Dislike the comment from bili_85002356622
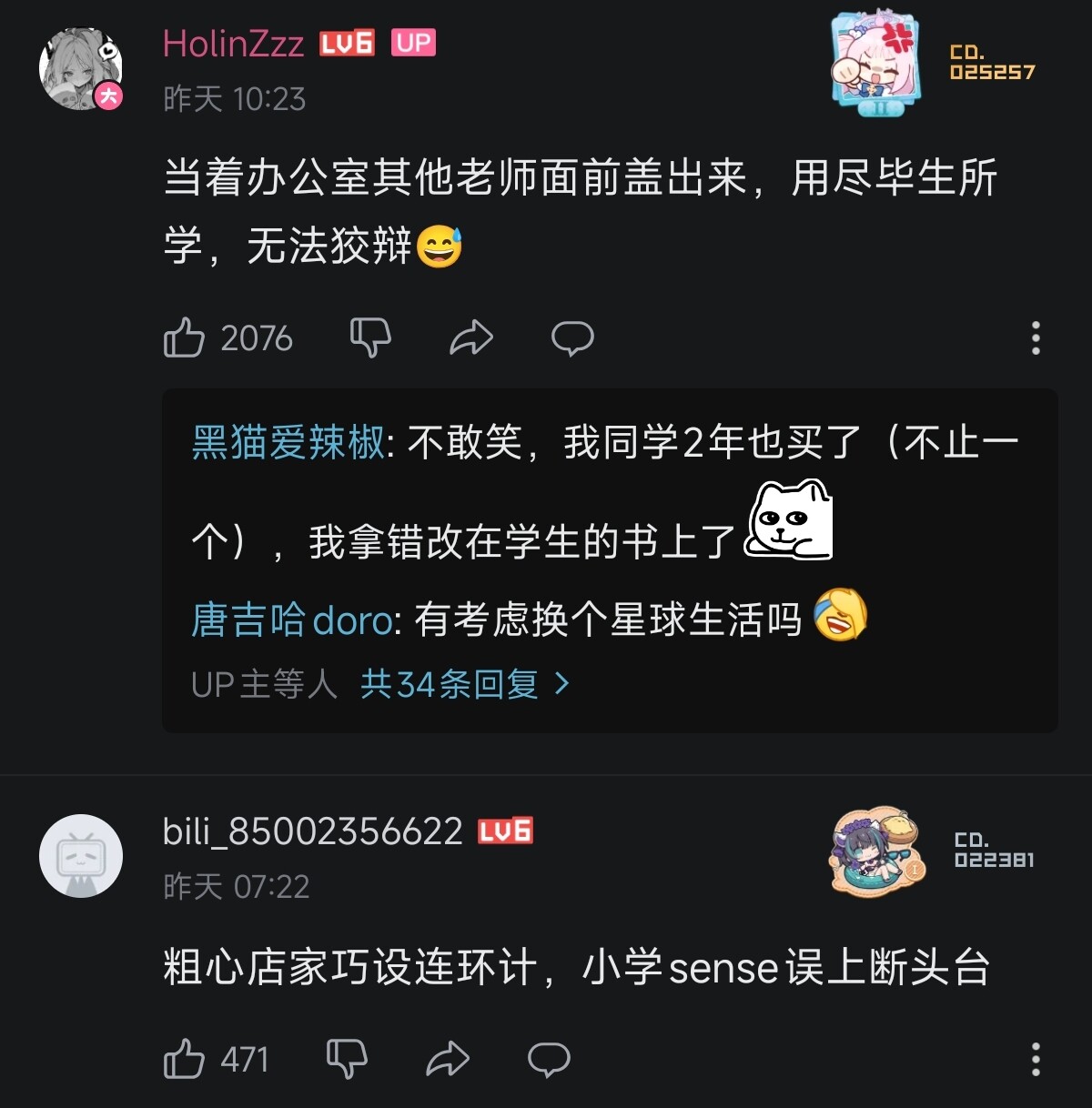1092x1108 pixels. pyautogui.click(x=347, y=1059)
